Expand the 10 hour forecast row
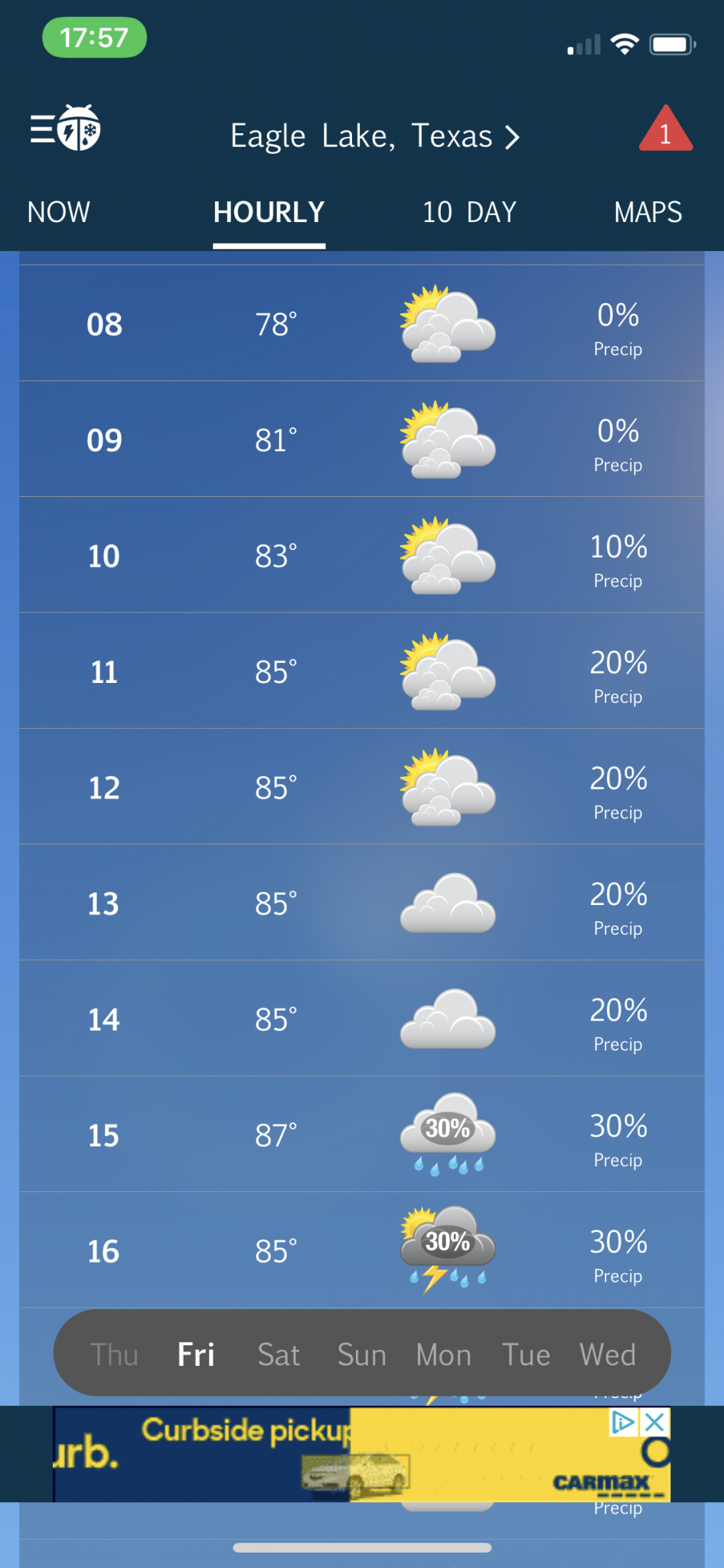724x1568 pixels. tap(361, 555)
